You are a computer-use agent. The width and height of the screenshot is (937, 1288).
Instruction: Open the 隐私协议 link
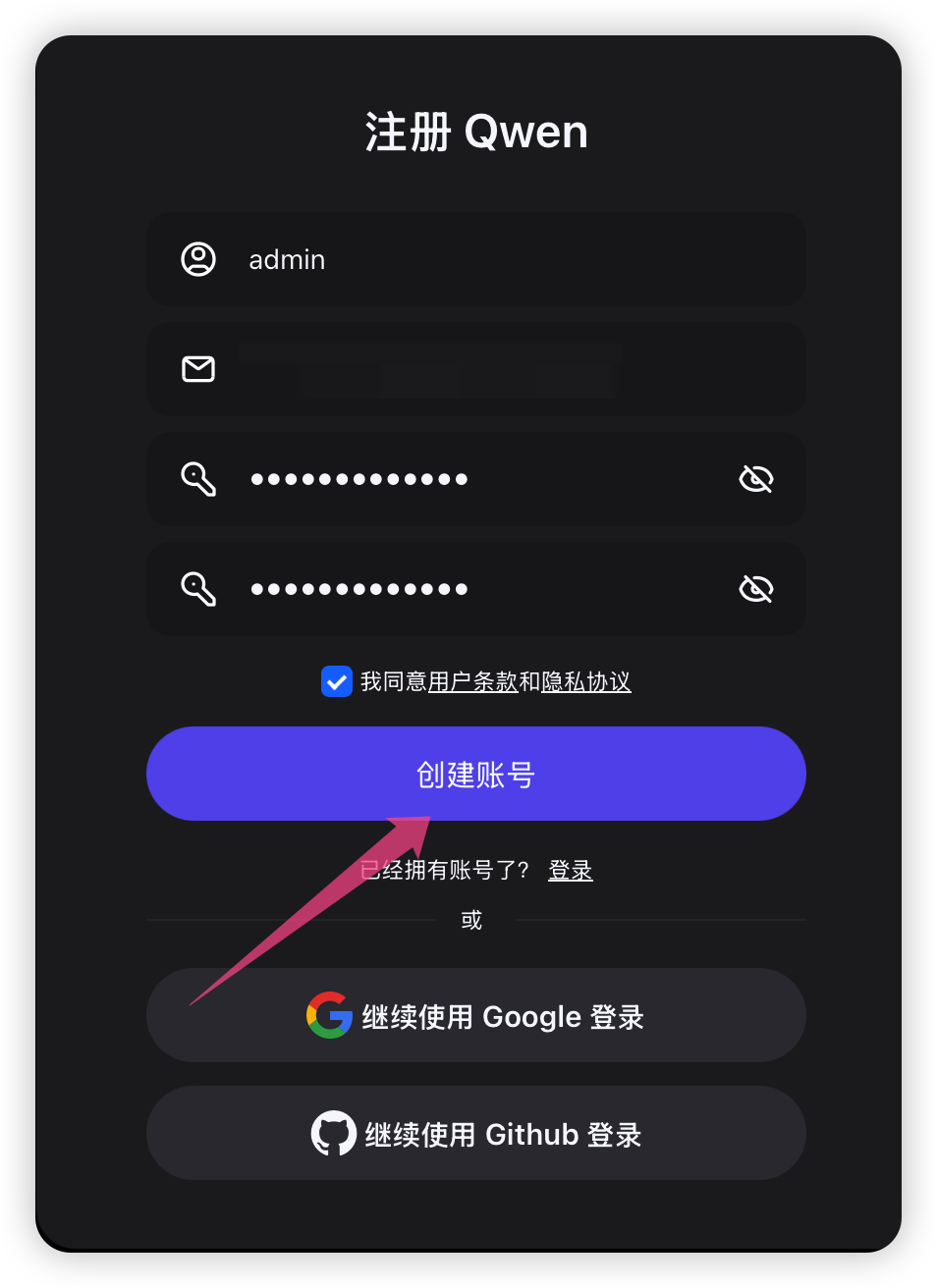(x=586, y=681)
